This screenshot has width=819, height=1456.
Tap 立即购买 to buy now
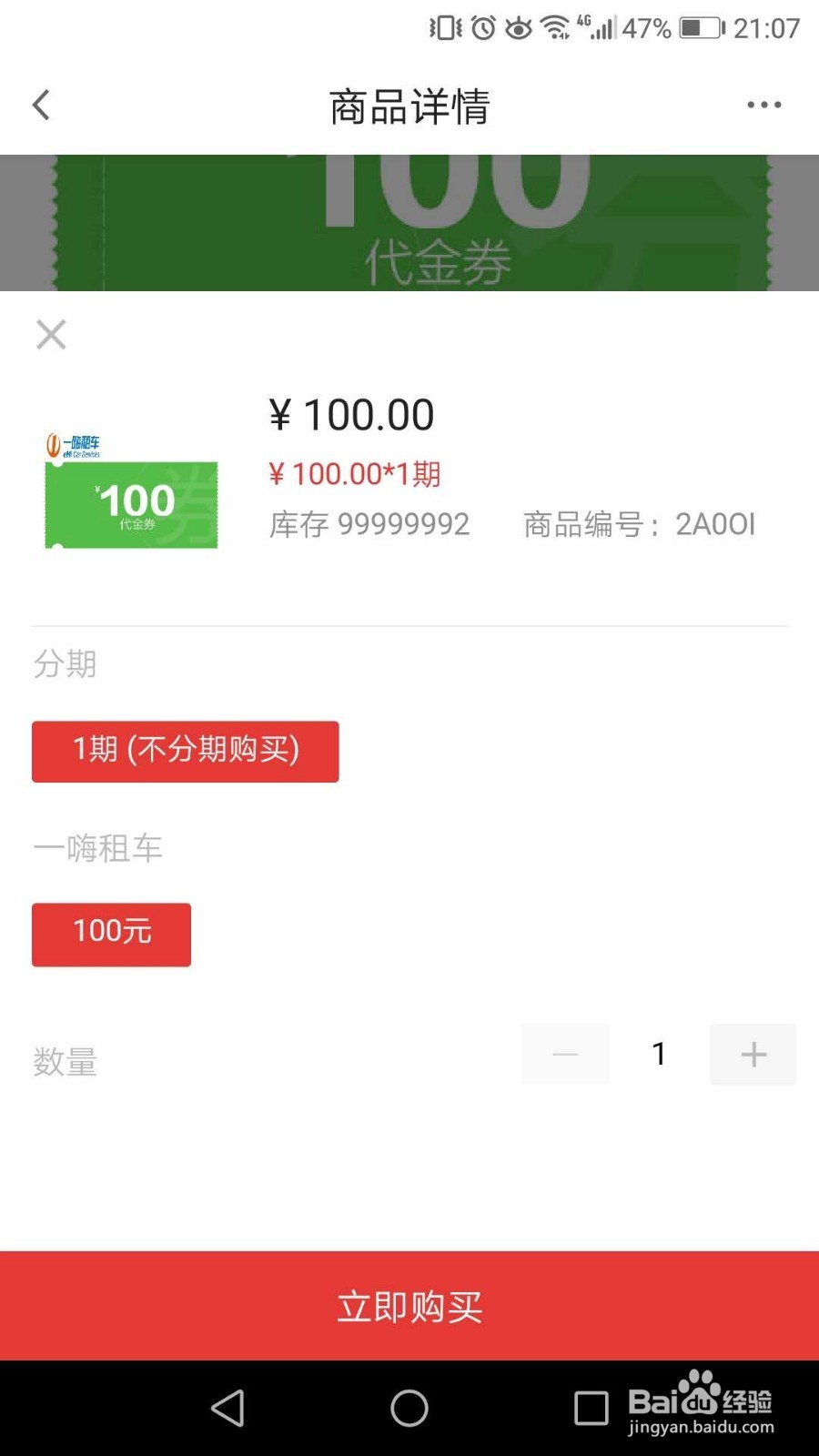pos(409,1306)
